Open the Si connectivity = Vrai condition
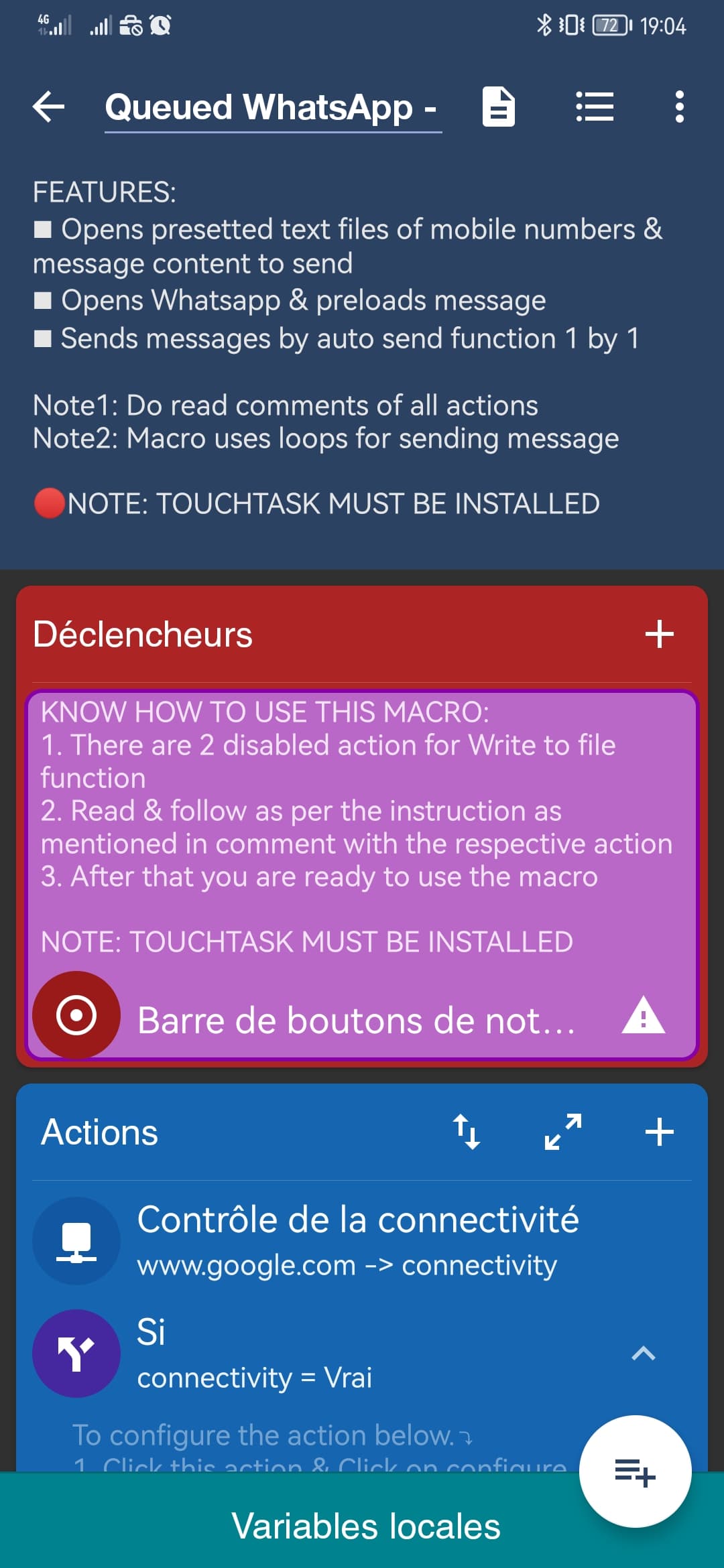 click(322, 1354)
